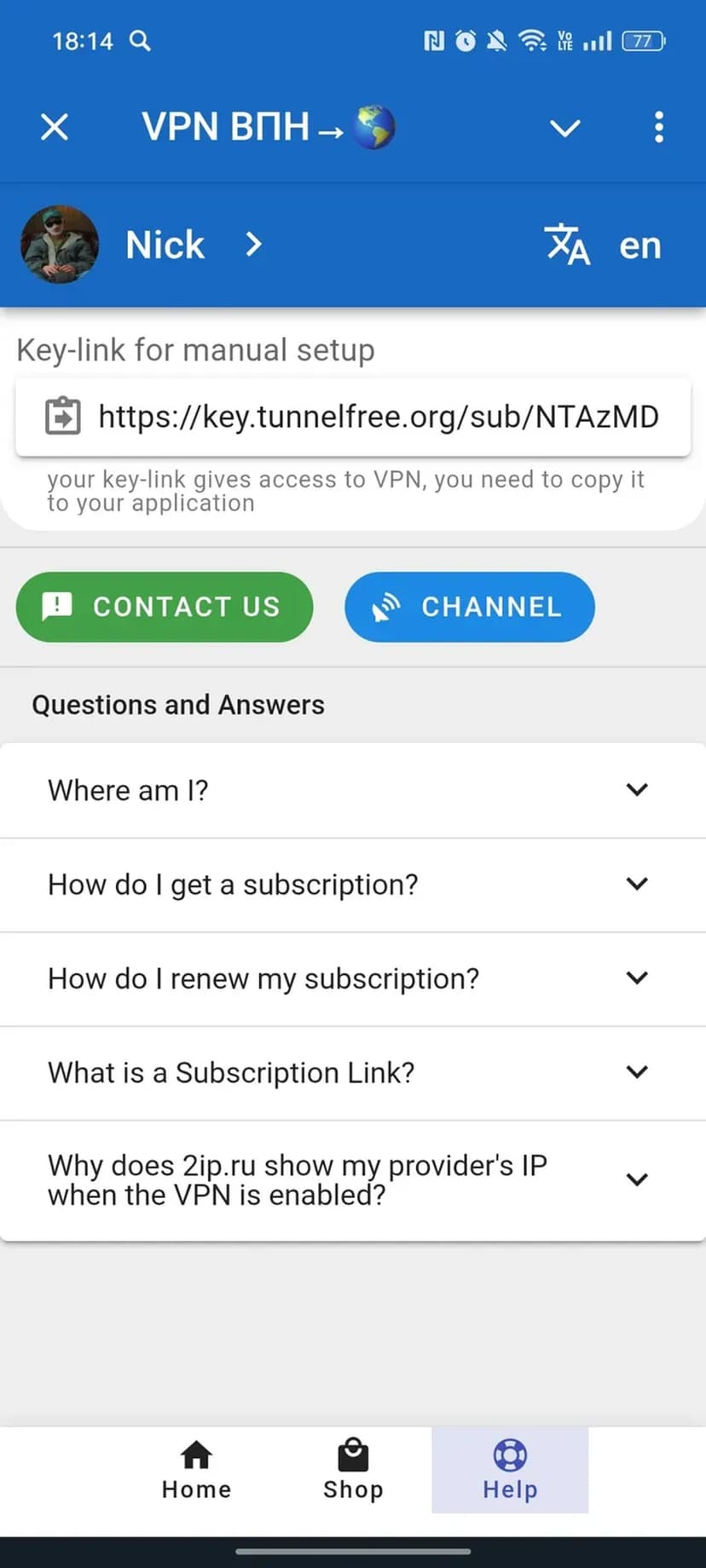The image size is (706, 1568).
Task: Switch to the Shop tab
Action: (353, 1470)
